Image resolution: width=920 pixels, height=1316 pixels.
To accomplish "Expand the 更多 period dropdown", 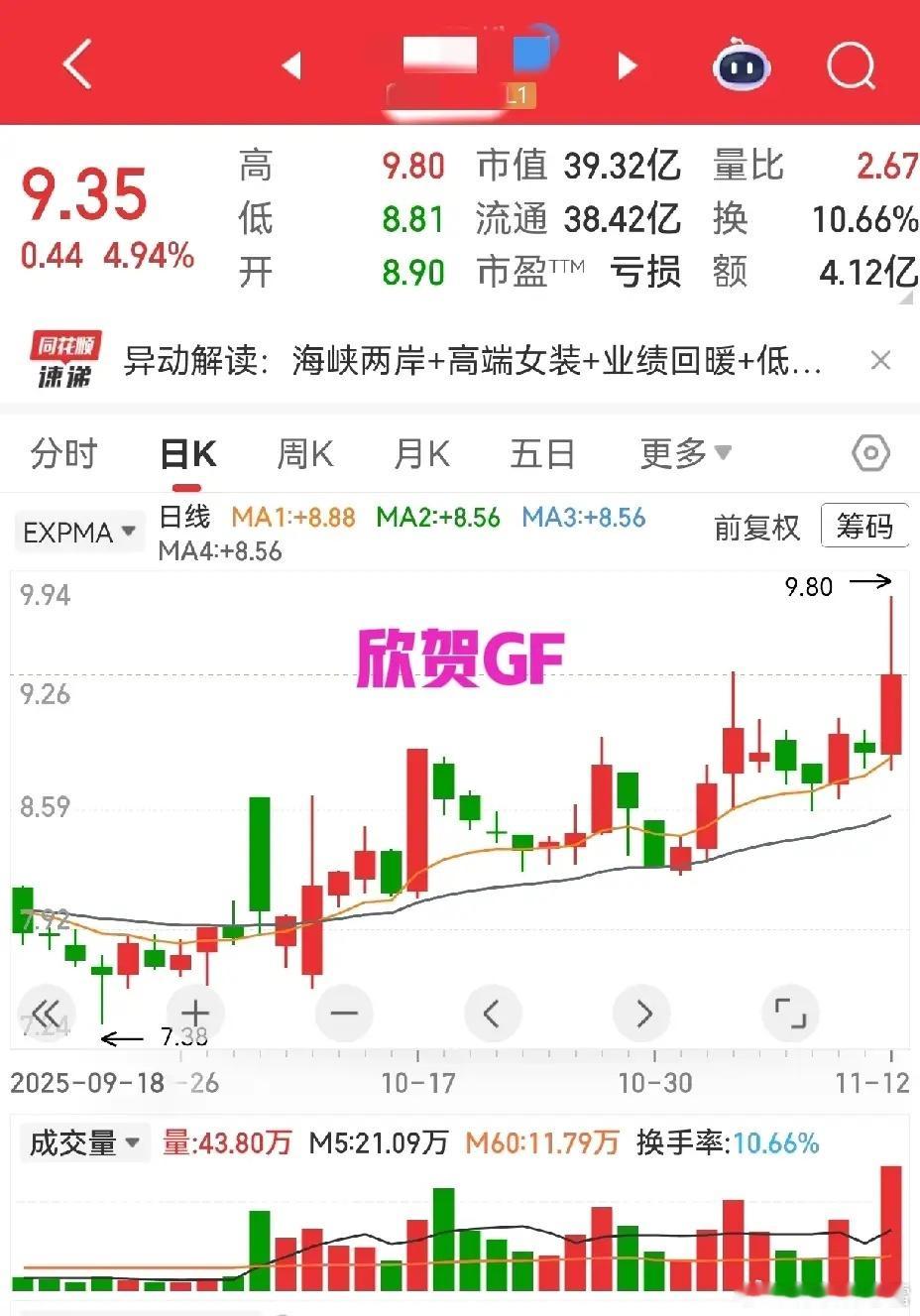I will coord(686,454).
